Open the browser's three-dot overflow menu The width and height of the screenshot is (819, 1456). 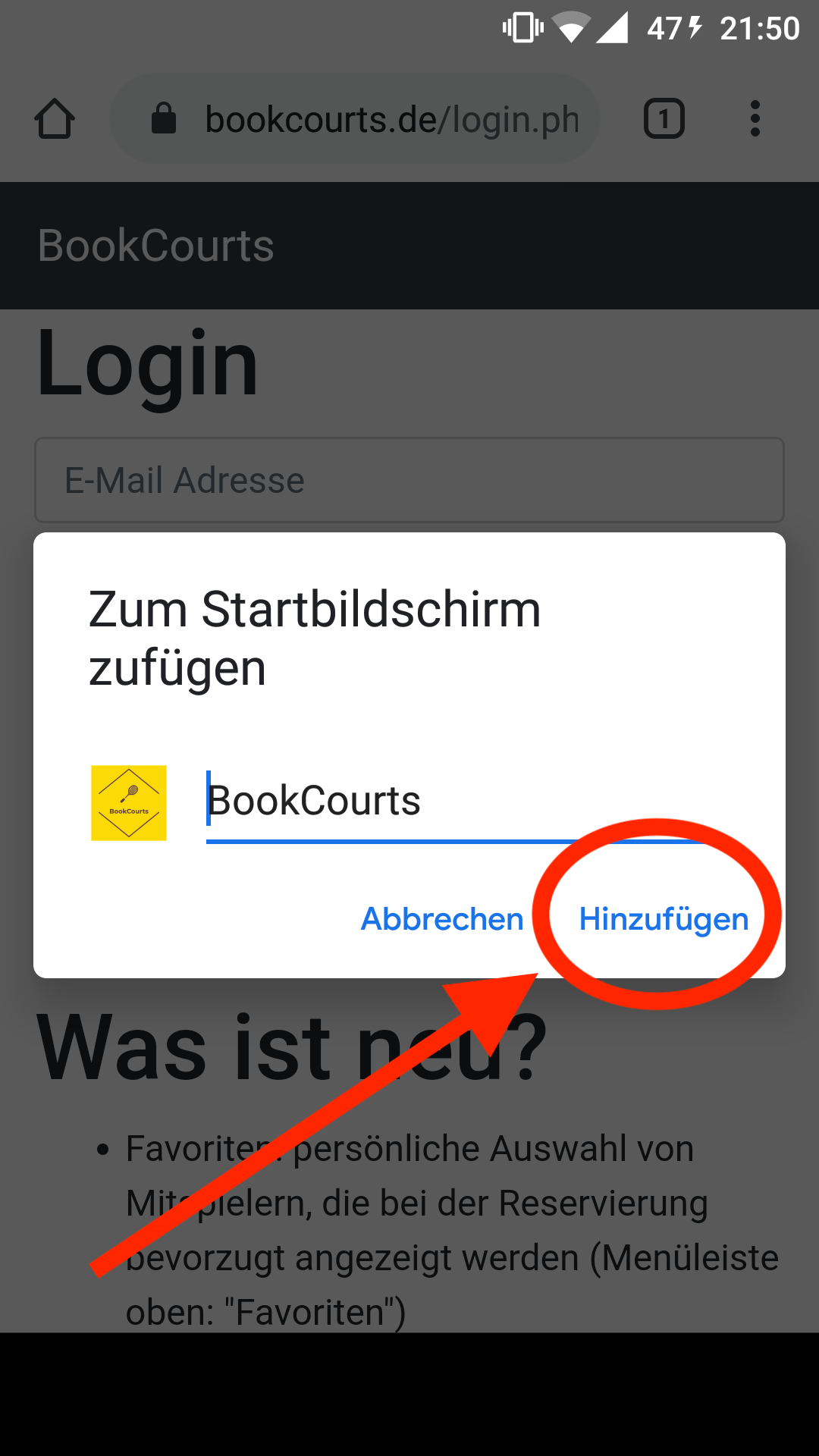pos(755,119)
